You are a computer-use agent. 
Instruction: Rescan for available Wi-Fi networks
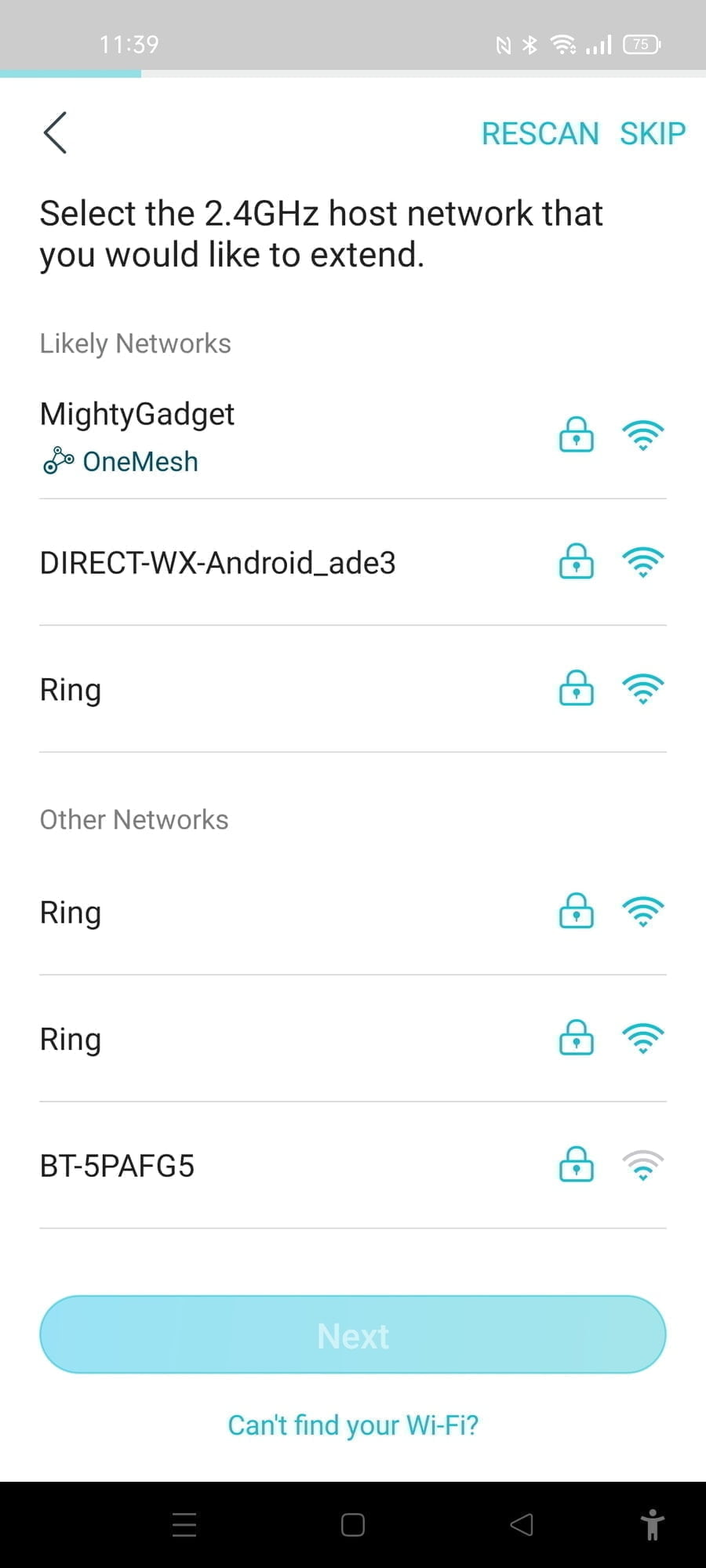pos(540,134)
